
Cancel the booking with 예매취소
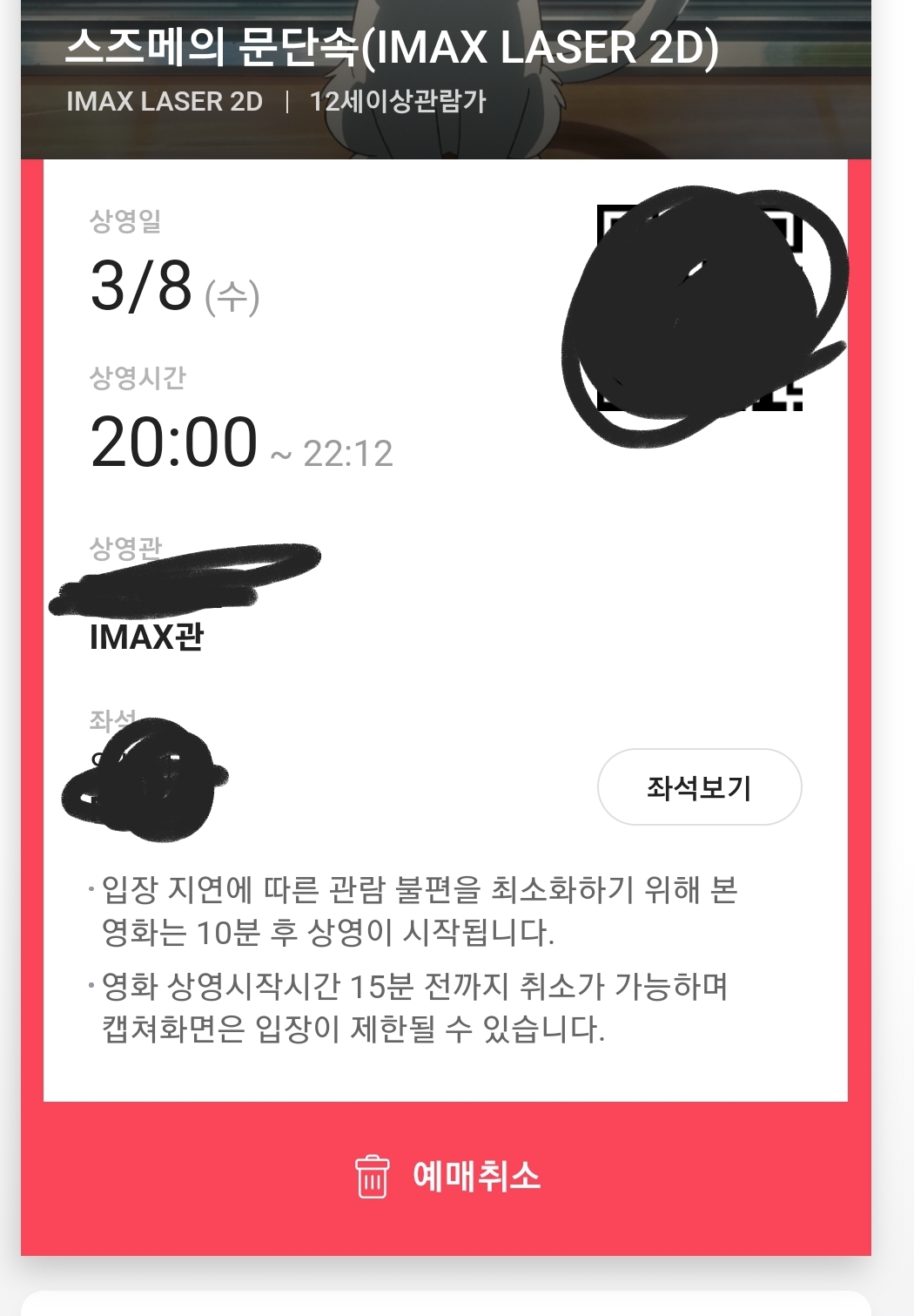(447, 1176)
